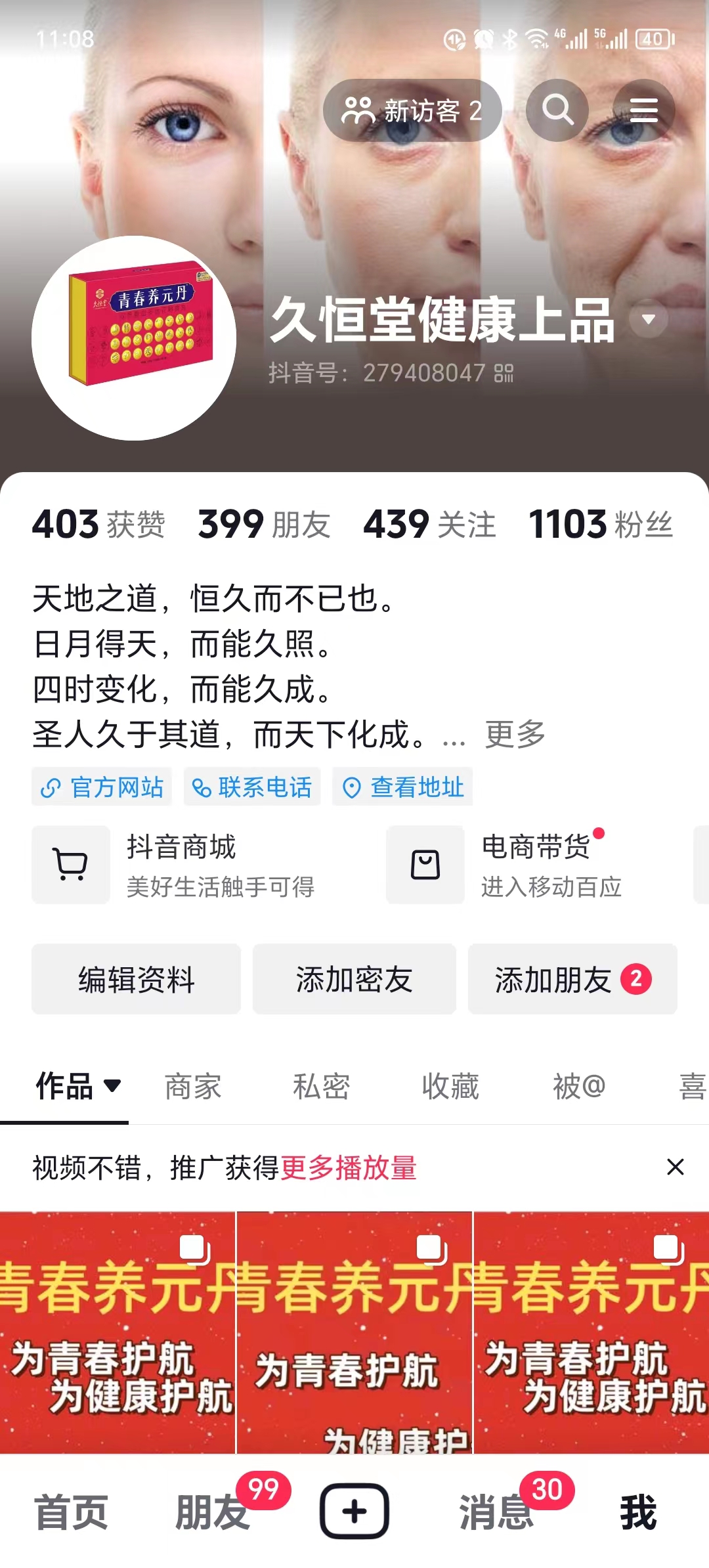This screenshot has width=709, height=1568.
Task: Tap the 联系电话 chip
Action: coord(252,787)
